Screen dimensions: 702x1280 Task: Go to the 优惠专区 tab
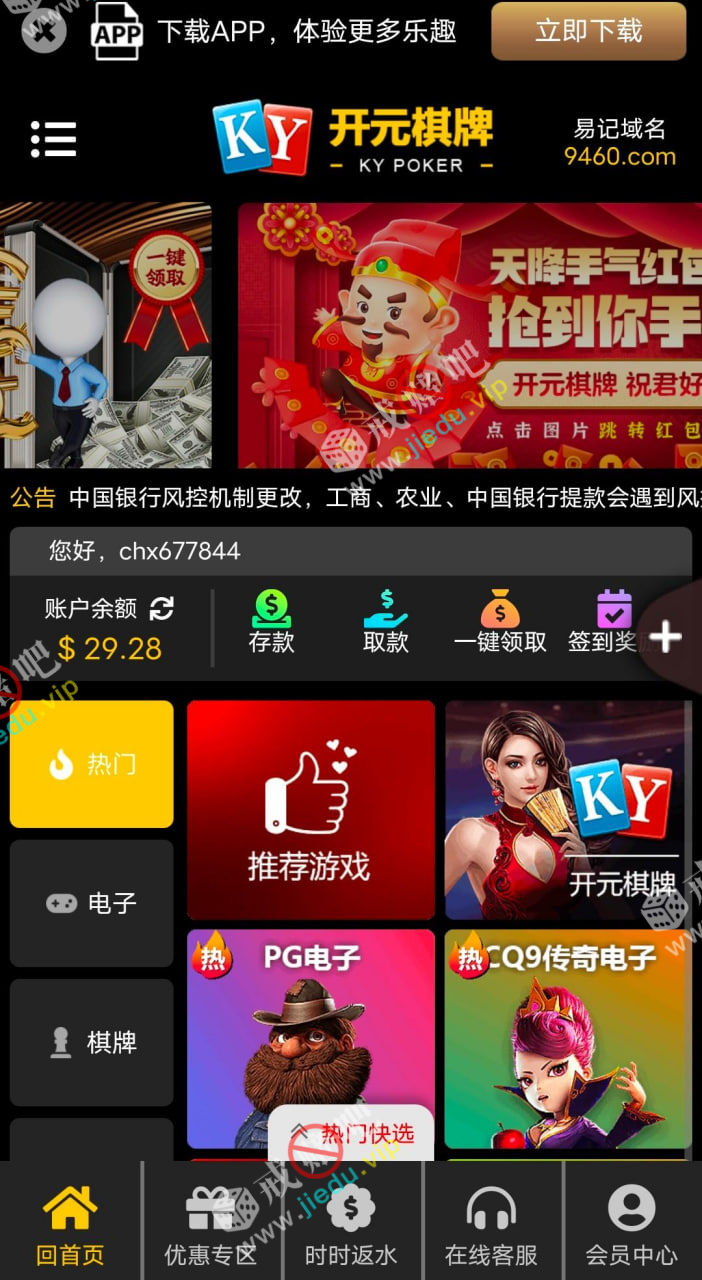210,1222
